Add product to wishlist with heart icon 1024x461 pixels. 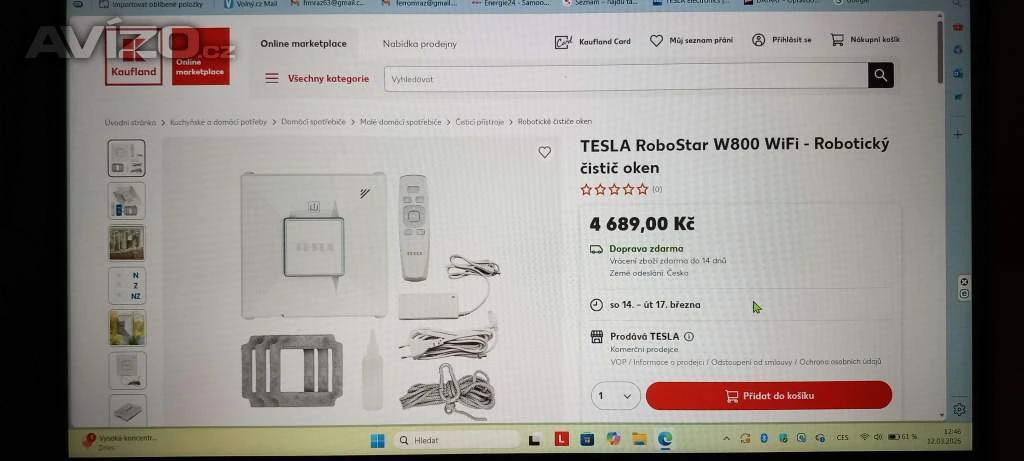(x=544, y=152)
